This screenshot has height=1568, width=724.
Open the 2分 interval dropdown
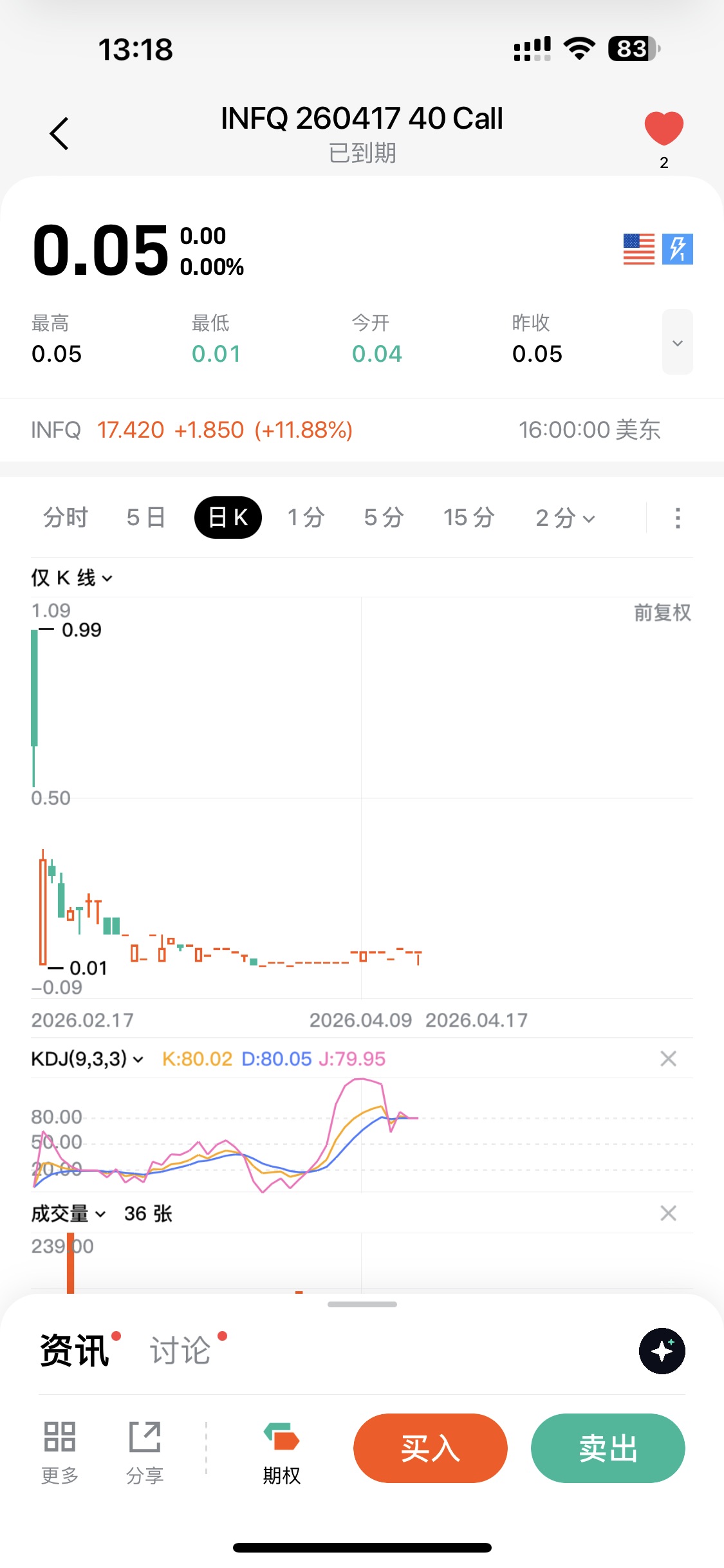pyautogui.click(x=565, y=518)
